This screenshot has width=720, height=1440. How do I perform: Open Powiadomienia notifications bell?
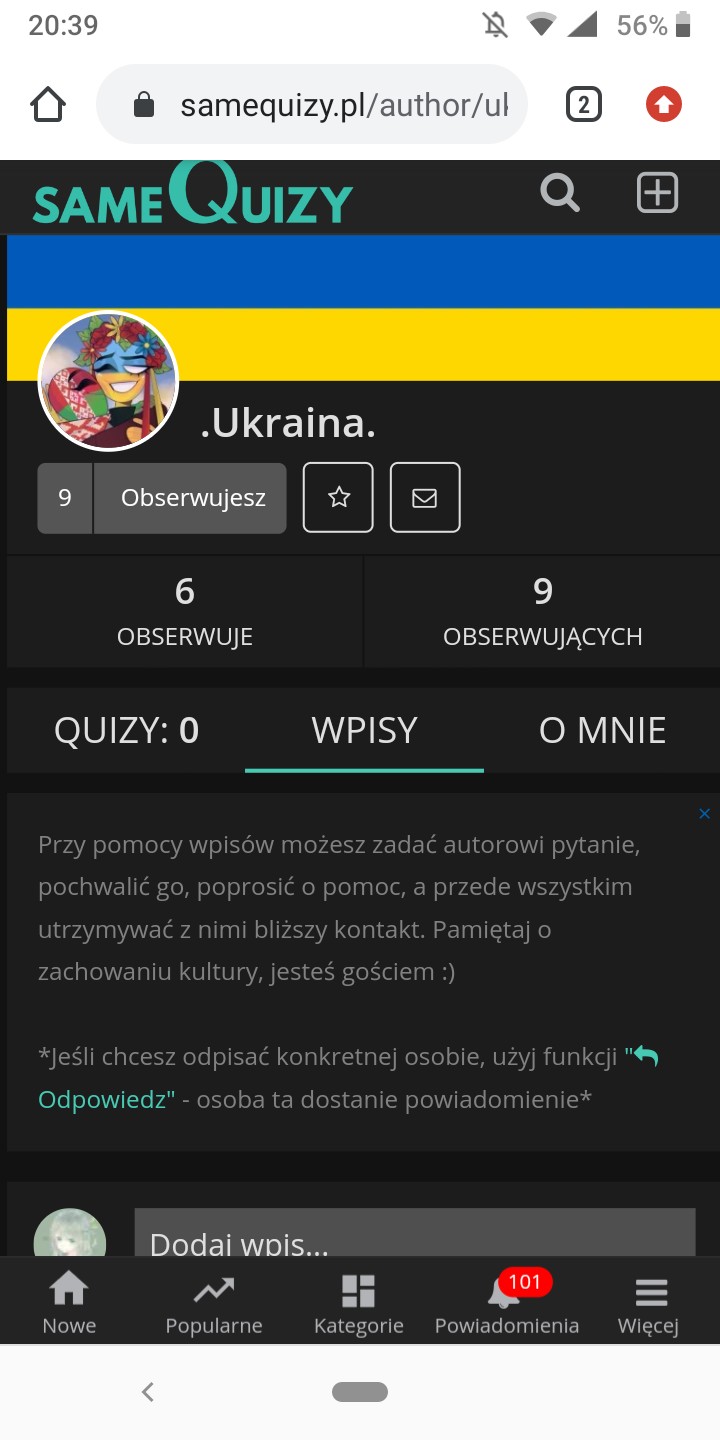506,1303
